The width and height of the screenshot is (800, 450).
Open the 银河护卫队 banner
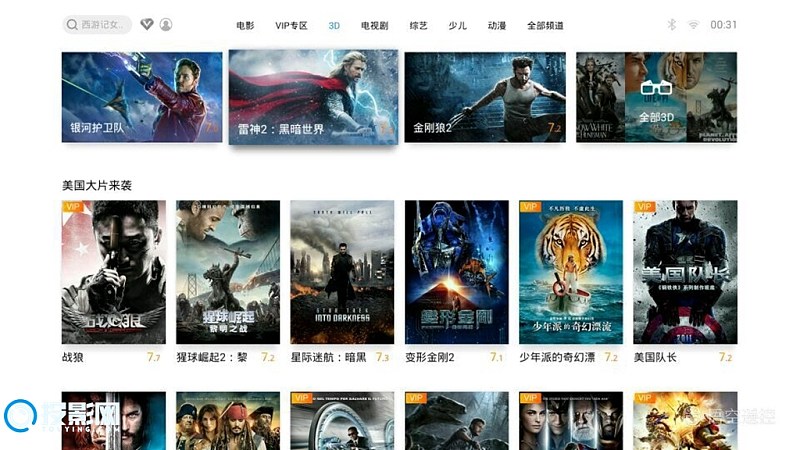pos(142,96)
